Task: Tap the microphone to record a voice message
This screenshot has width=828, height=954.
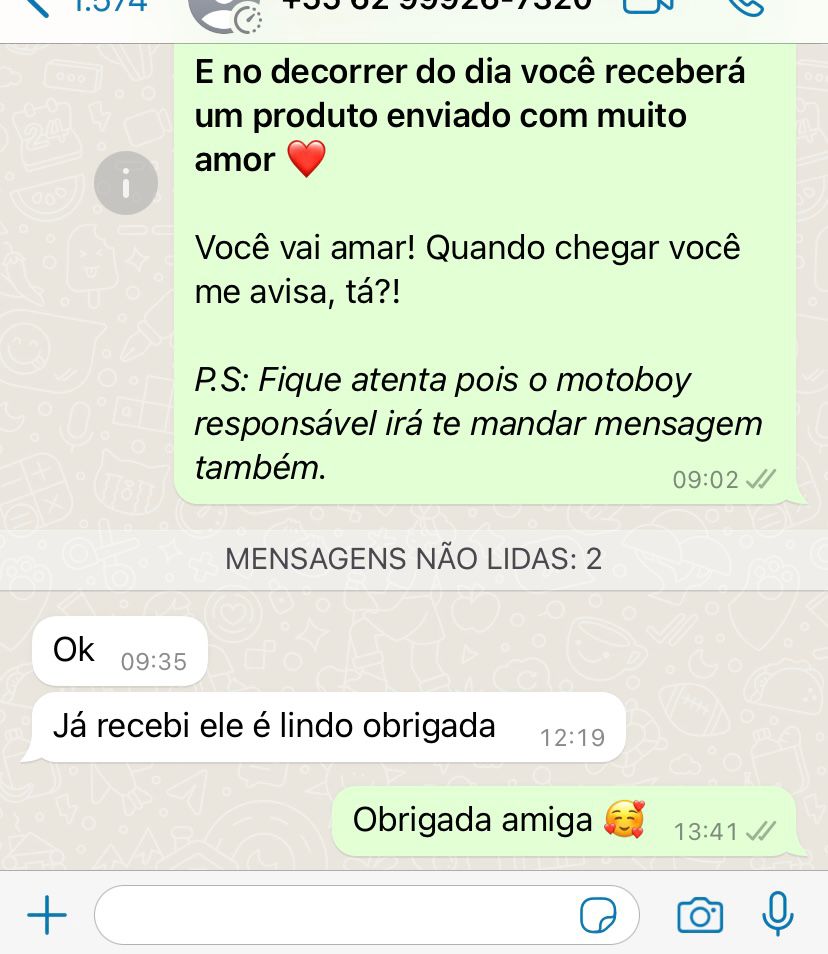Action: (776, 914)
